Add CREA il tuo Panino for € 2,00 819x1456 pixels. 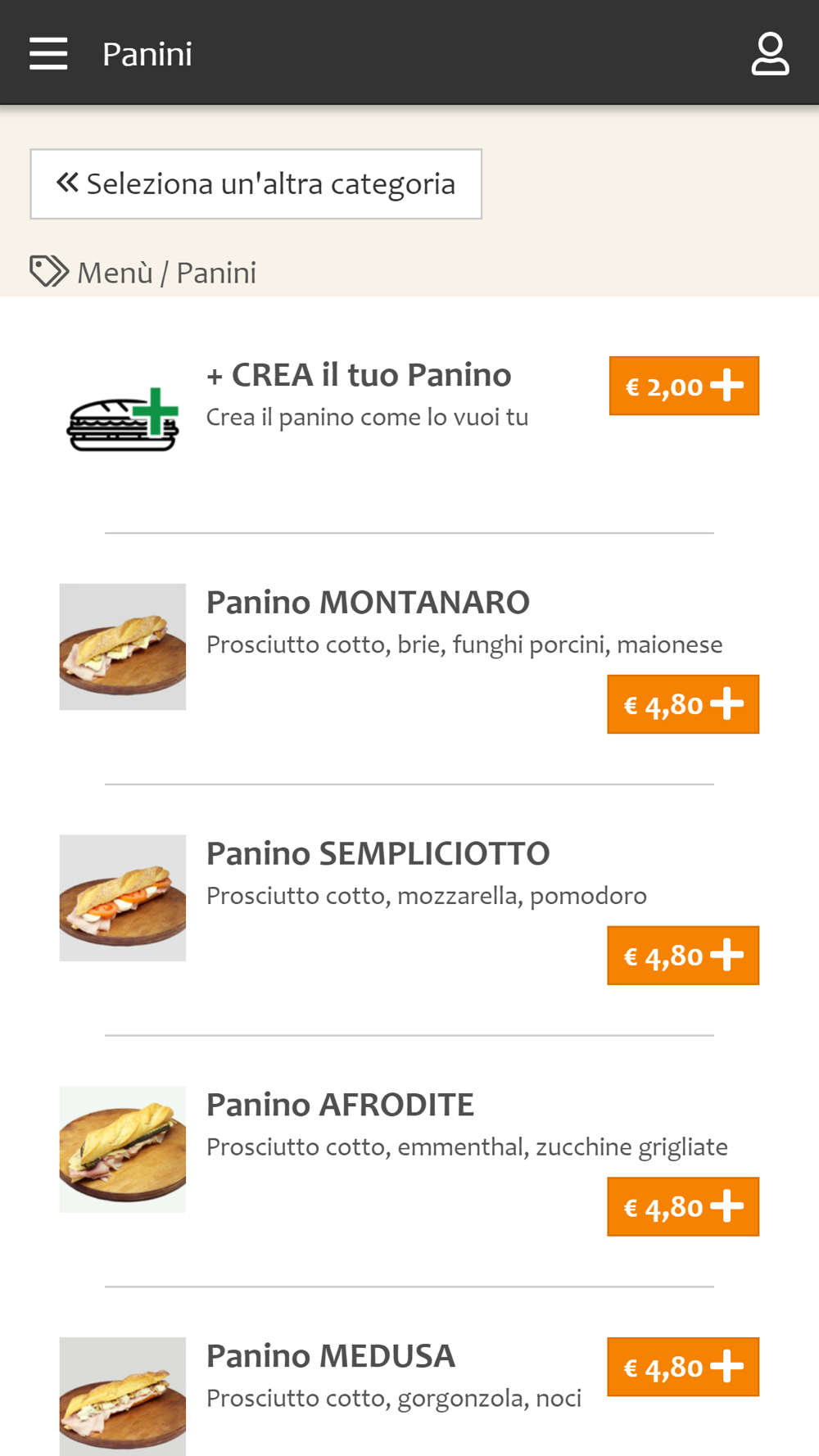684,386
